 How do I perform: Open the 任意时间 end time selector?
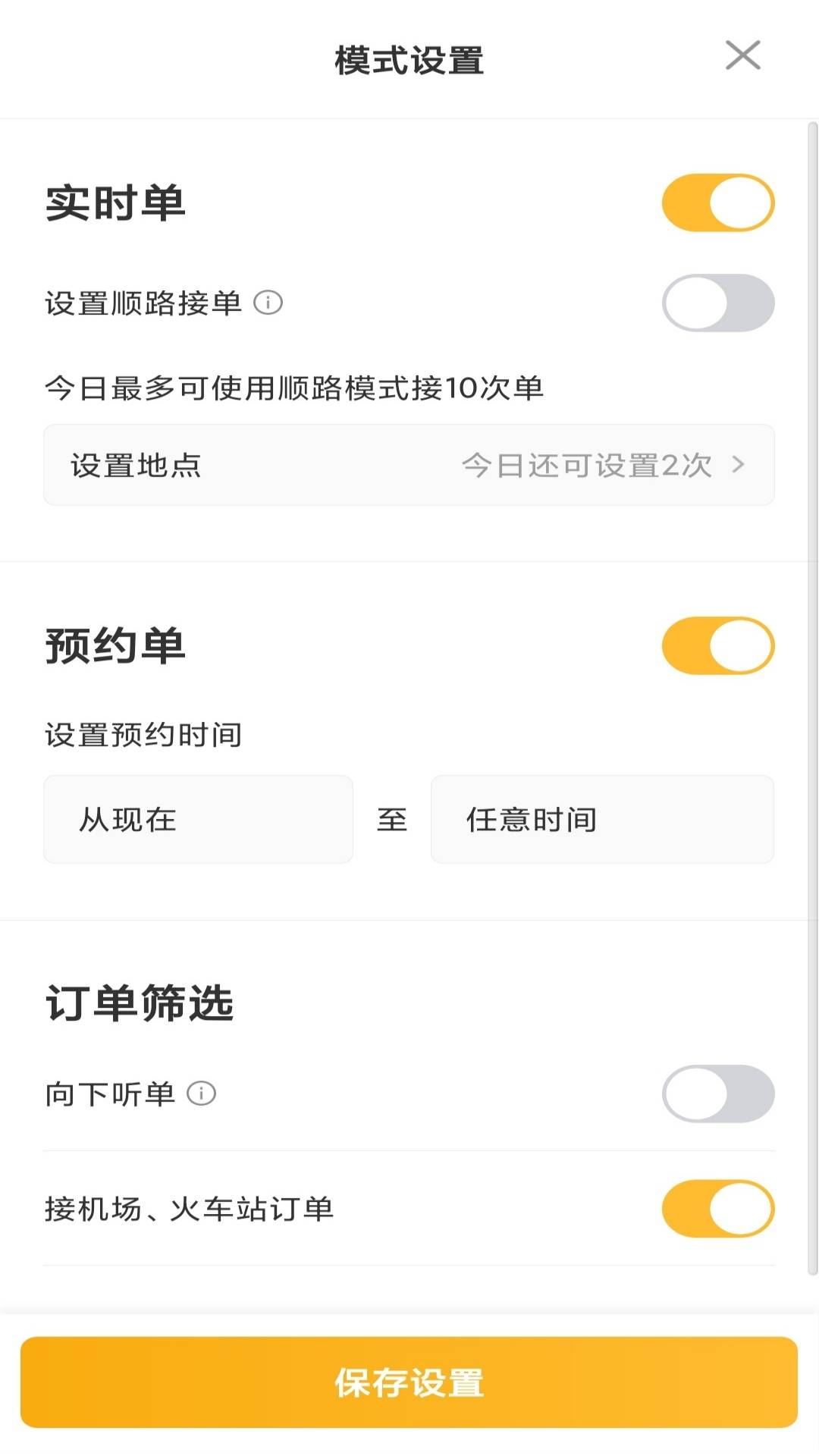(601, 820)
